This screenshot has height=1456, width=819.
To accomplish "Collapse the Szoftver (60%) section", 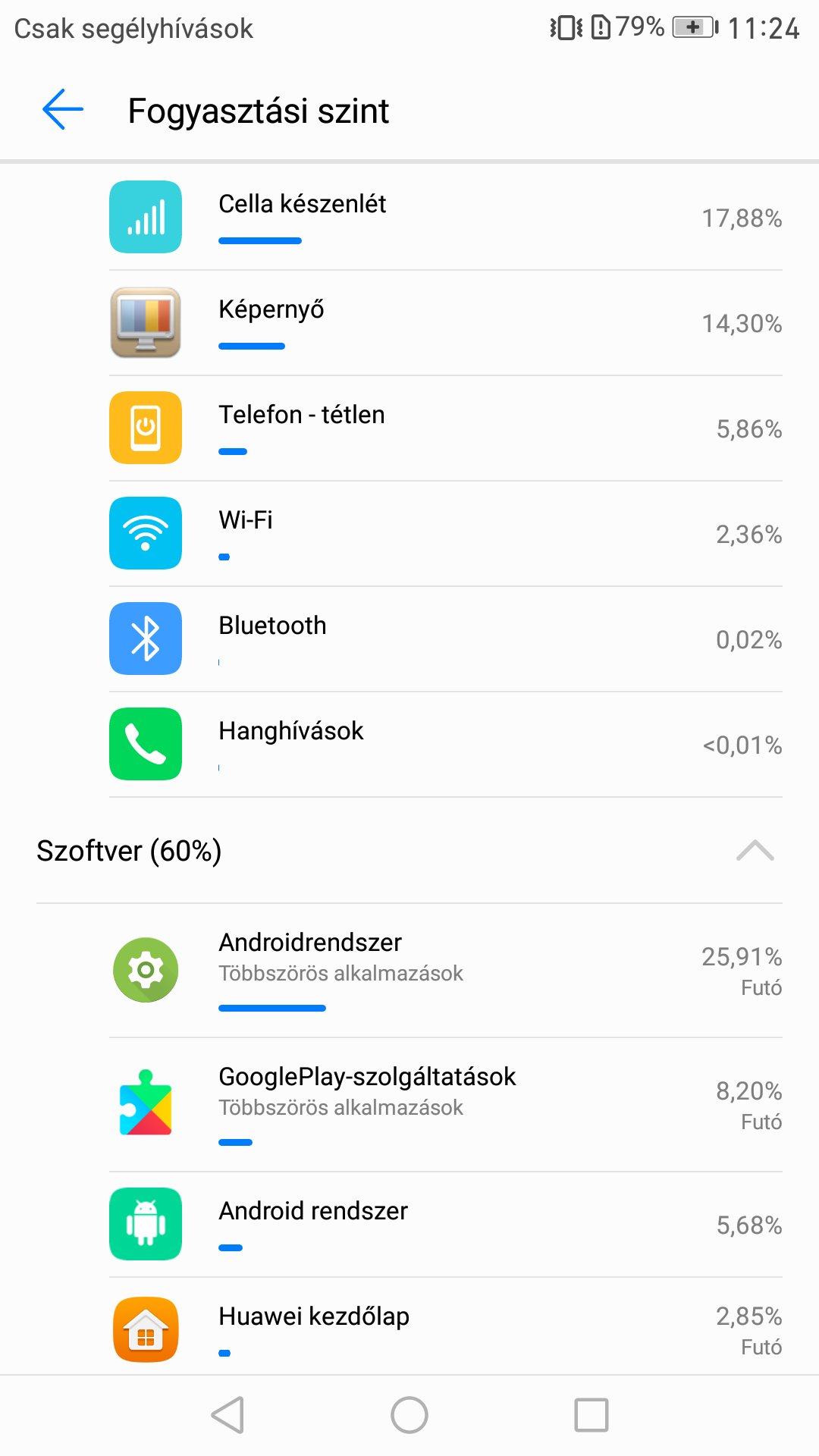I will (x=409, y=851).
